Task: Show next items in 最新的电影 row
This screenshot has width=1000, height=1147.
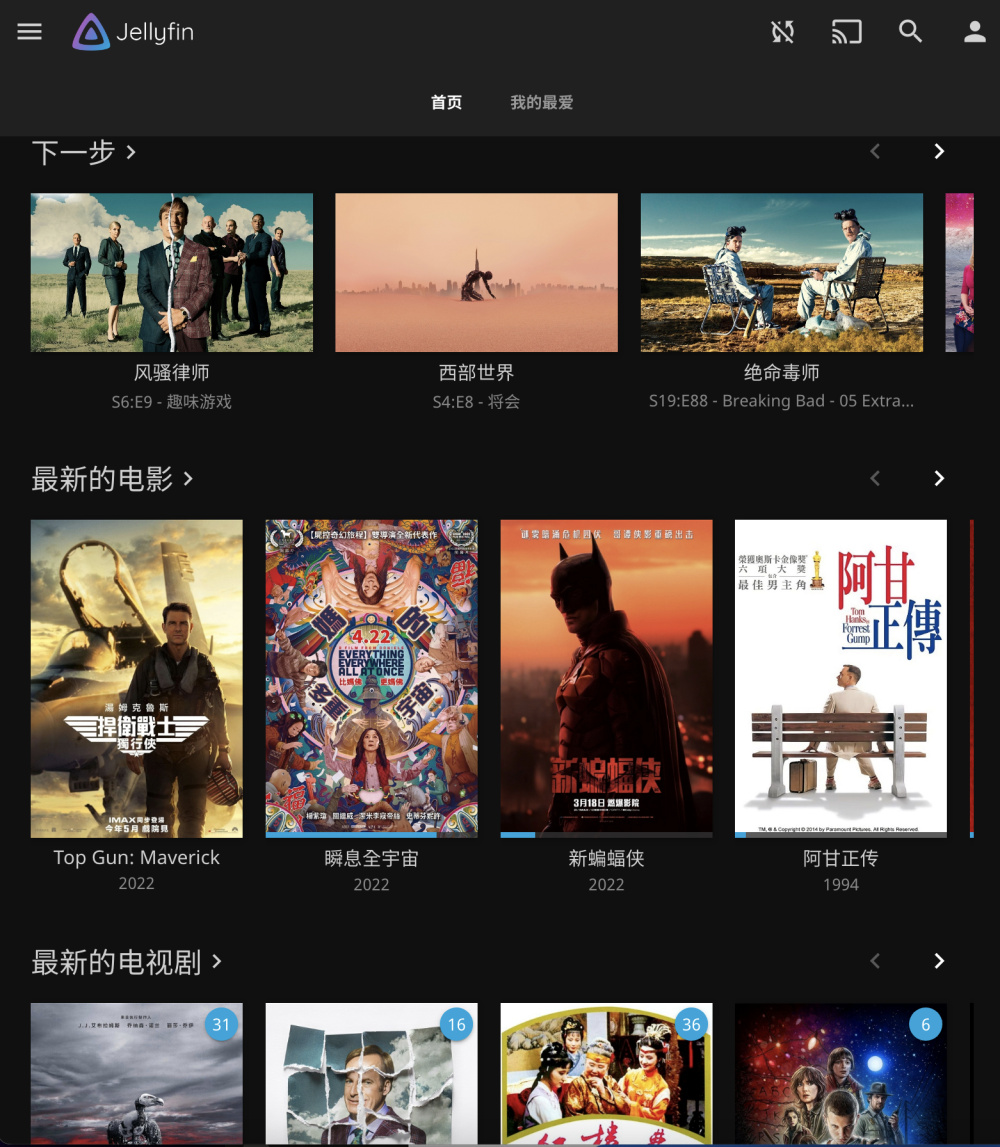Action: click(x=938, y=478)
